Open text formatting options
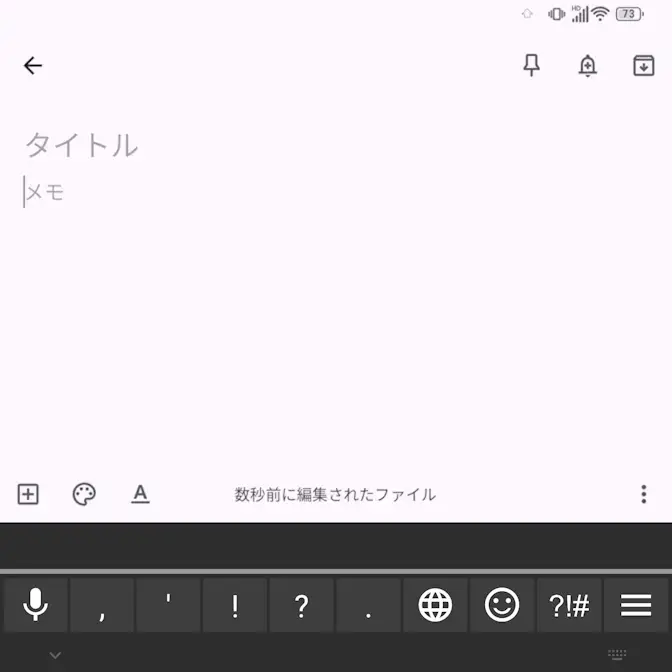672x672 pixels. pyautogui.click(x=140, y=494)
